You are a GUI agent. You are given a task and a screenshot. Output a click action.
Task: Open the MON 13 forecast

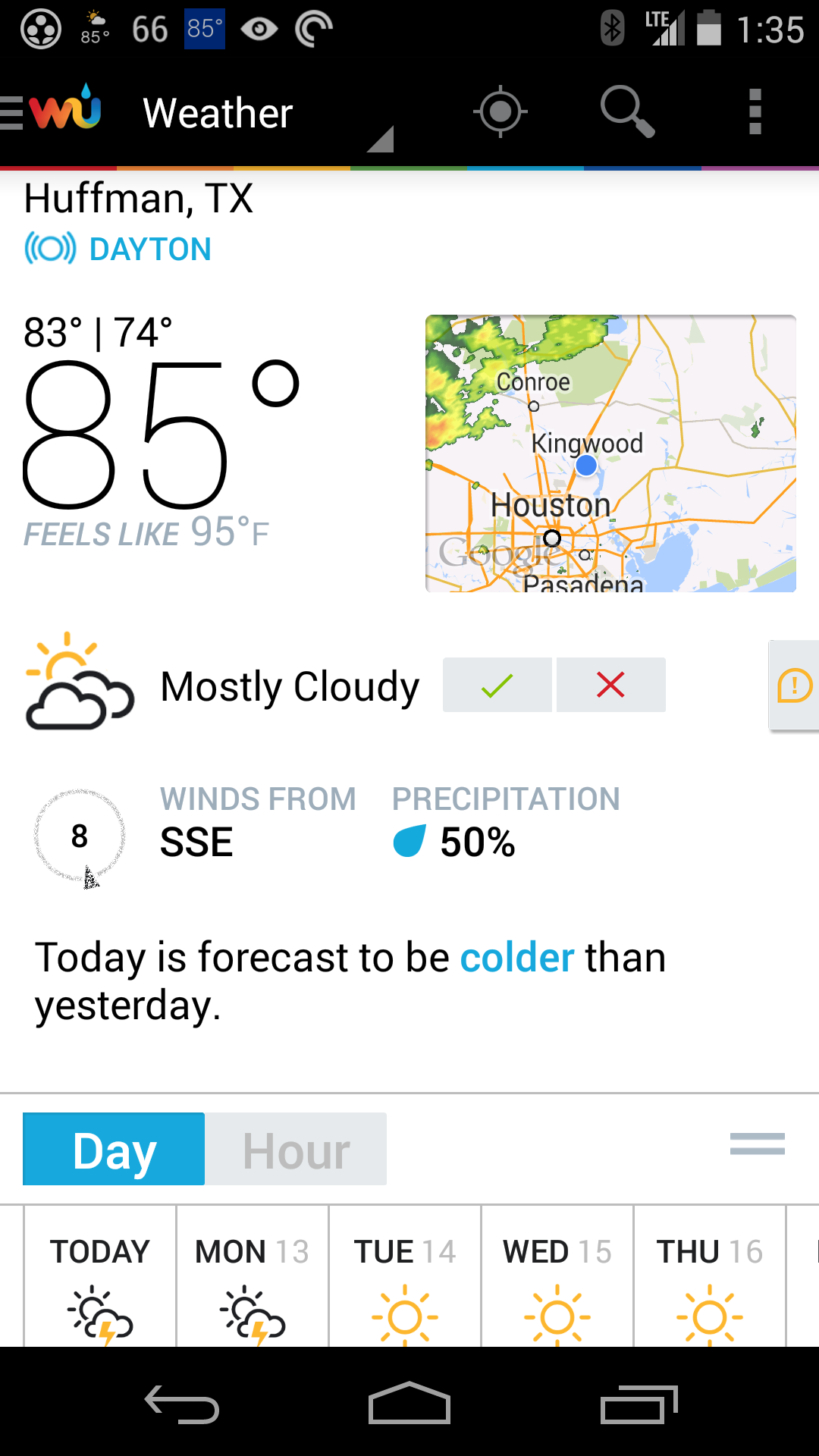click(x=253, y=1276)
